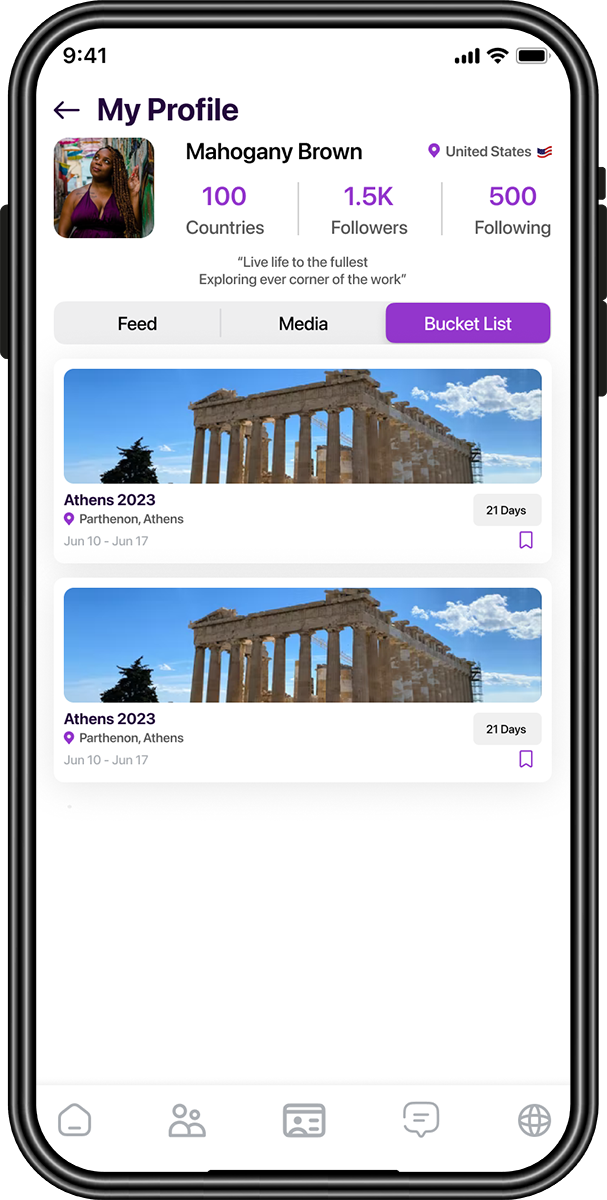View the 1.5K Followers list
This screenshot has height=1200, width=607.
[369, 210]
